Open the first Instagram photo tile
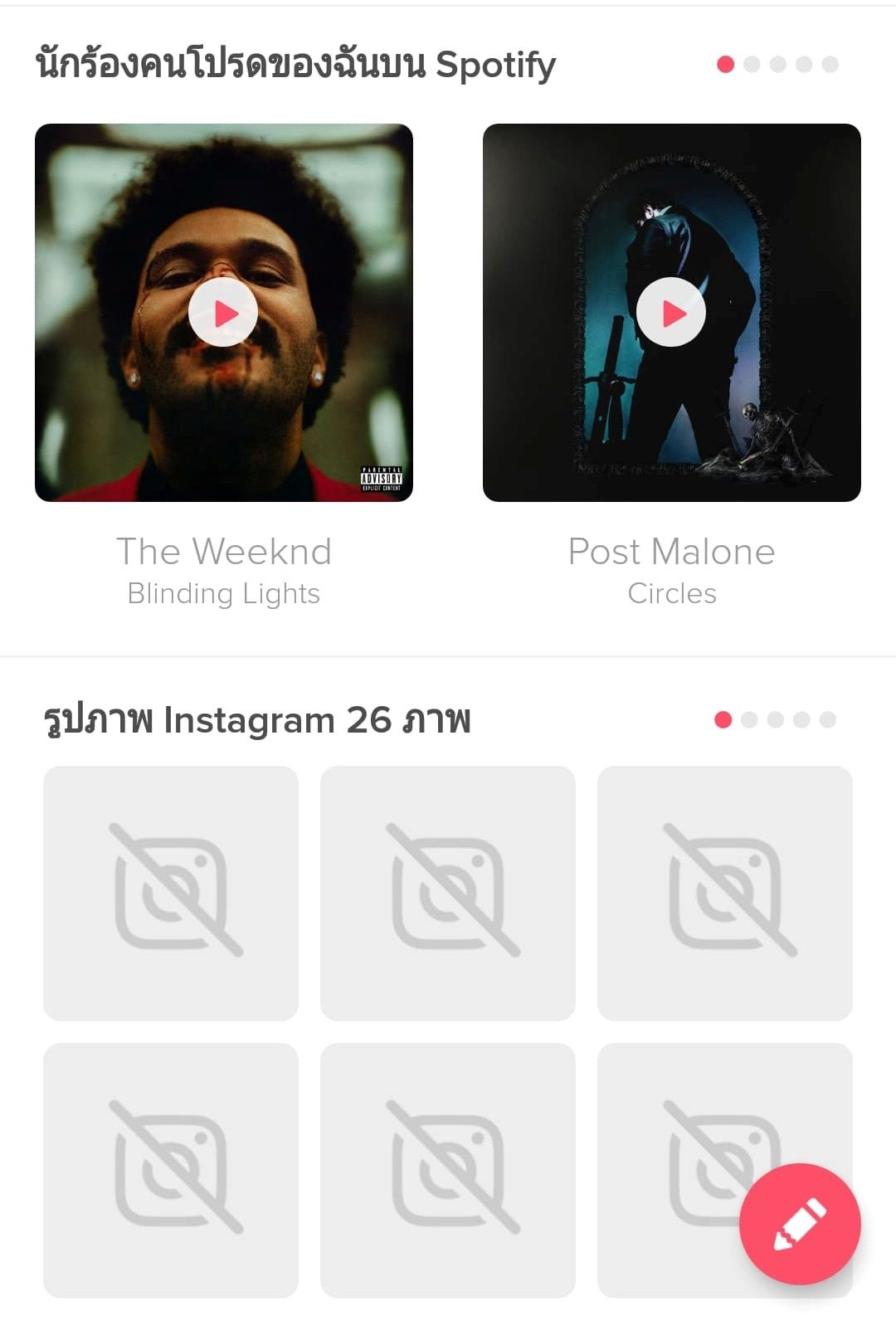 point(171,893)
